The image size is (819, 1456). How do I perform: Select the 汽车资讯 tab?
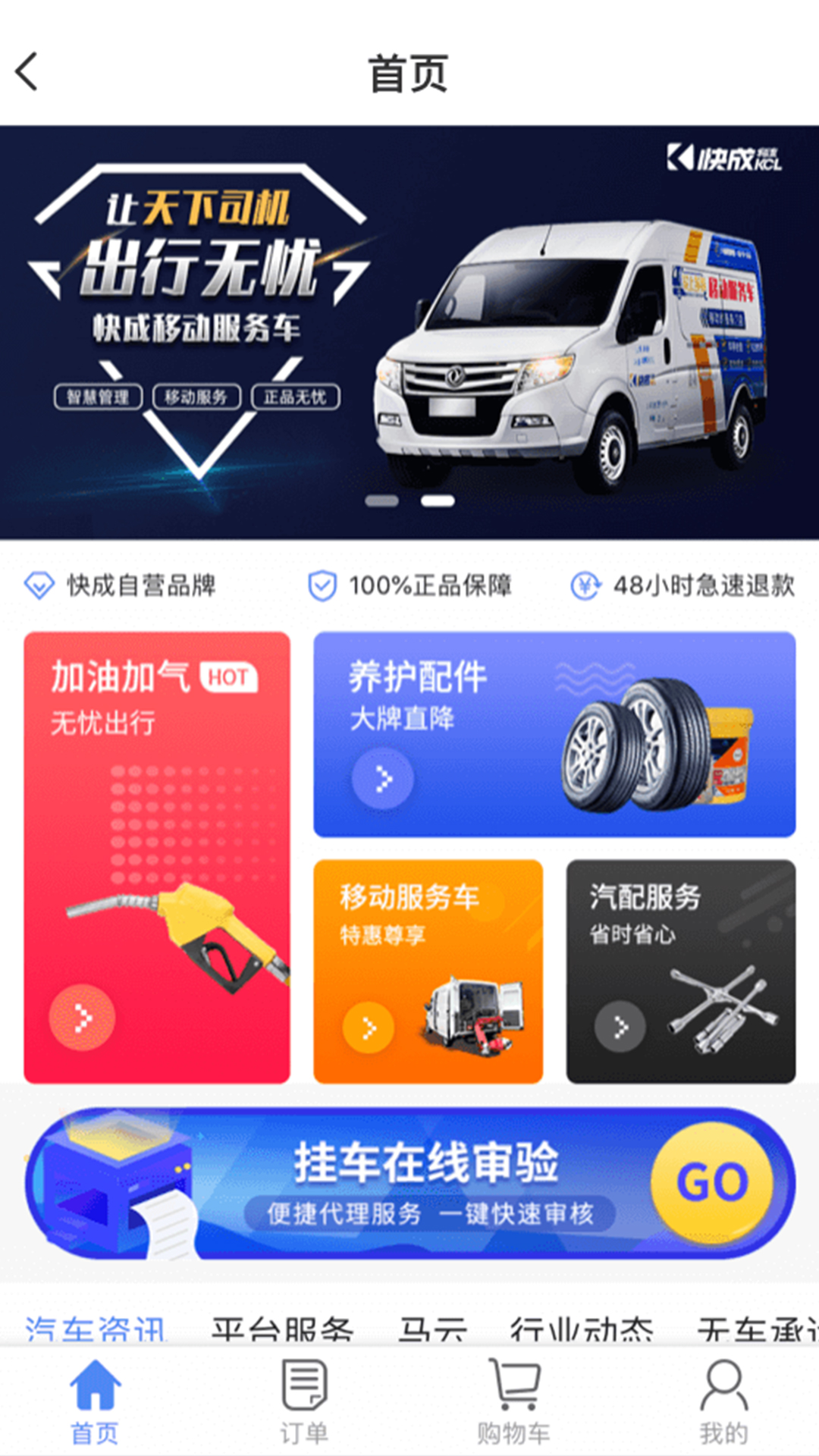click(95, 1329)
